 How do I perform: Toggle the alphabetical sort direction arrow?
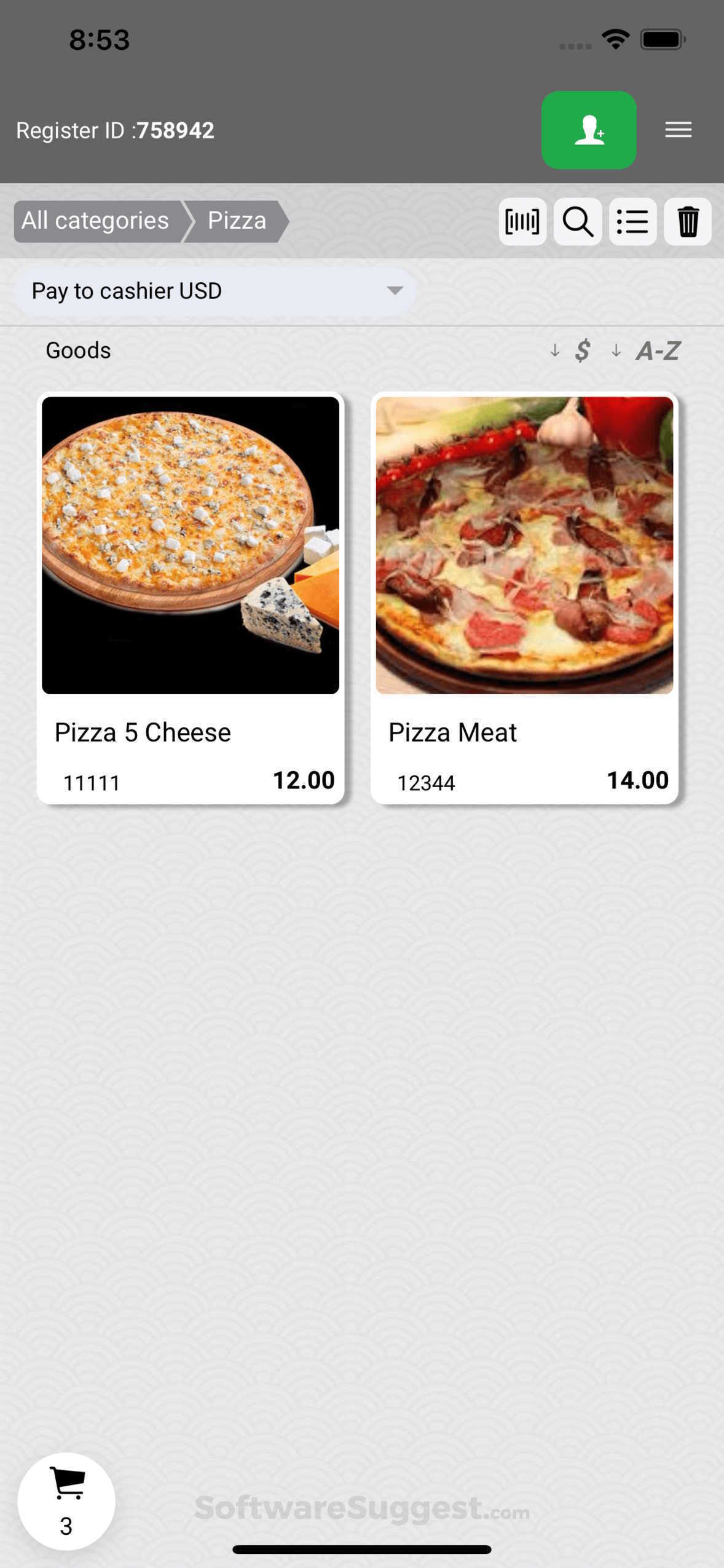pos(616,352)
